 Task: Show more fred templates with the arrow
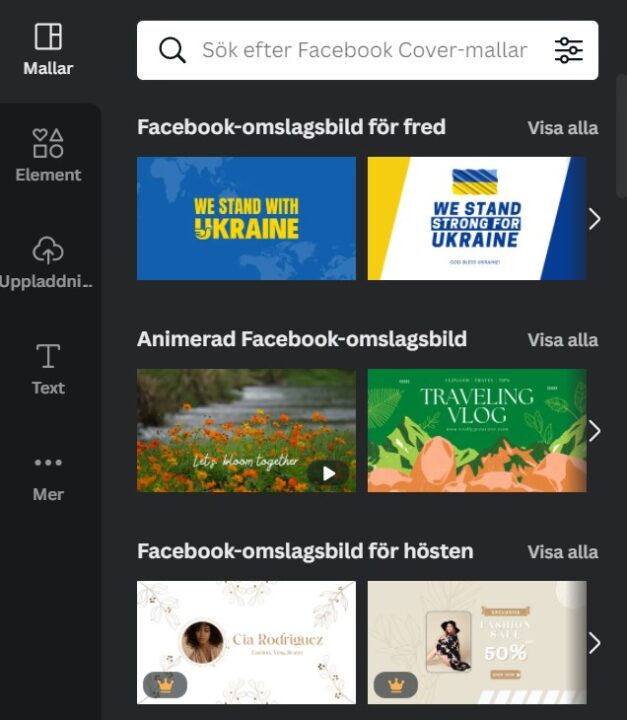[595, 219]
